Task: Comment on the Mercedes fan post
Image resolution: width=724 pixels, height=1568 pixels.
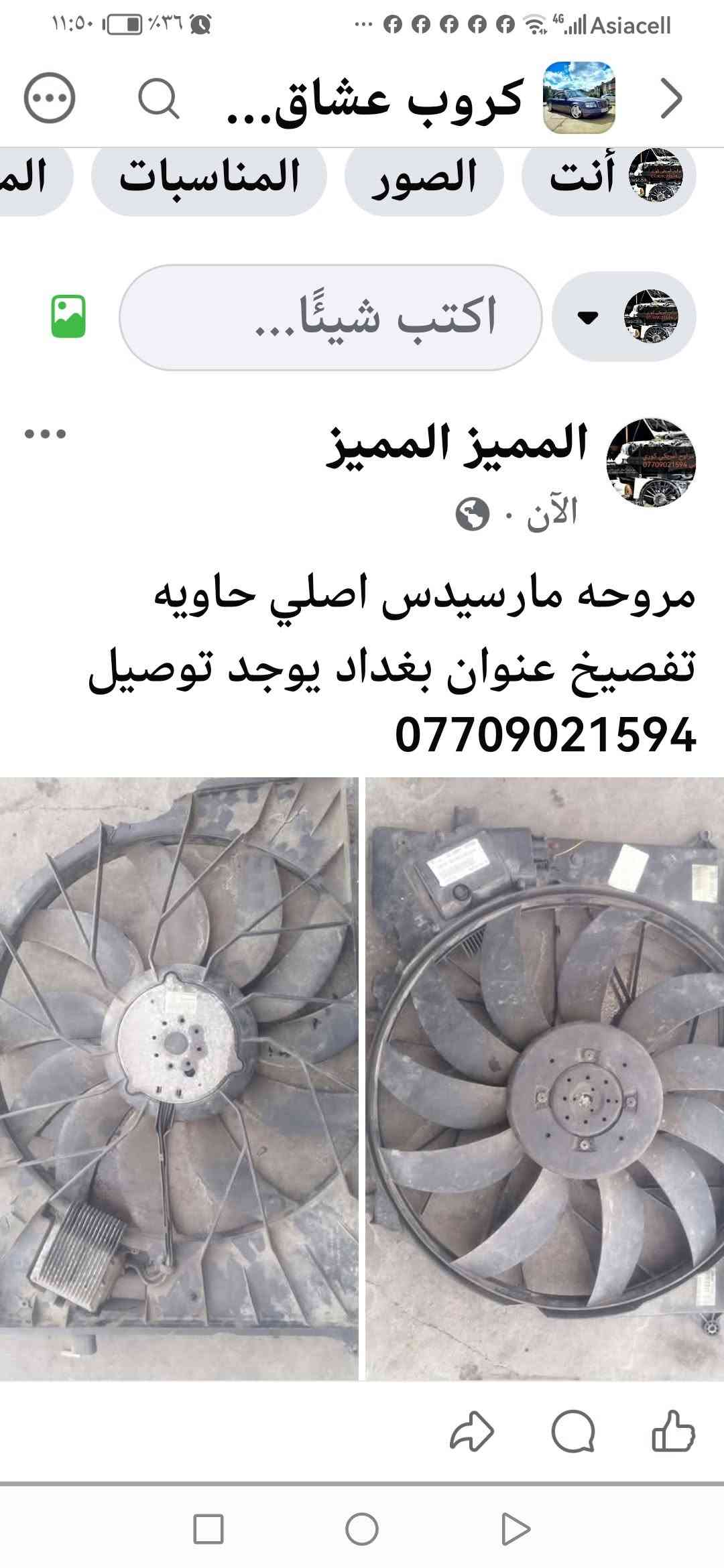Action: 572,1432
